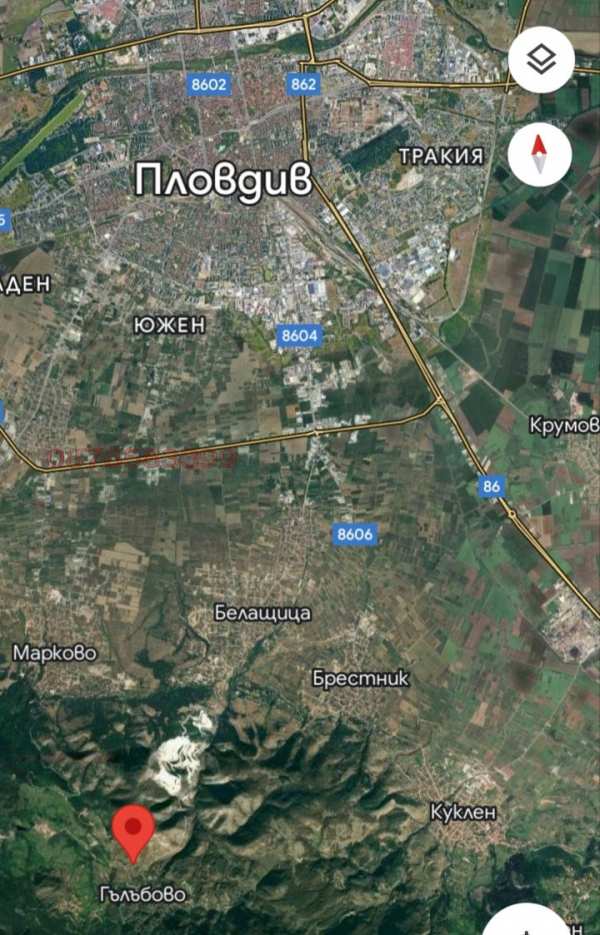Image resolution: width=600 pixels, height=935 pixels.
Task: Tap the compass to reset north
Action: coord(540,155)
